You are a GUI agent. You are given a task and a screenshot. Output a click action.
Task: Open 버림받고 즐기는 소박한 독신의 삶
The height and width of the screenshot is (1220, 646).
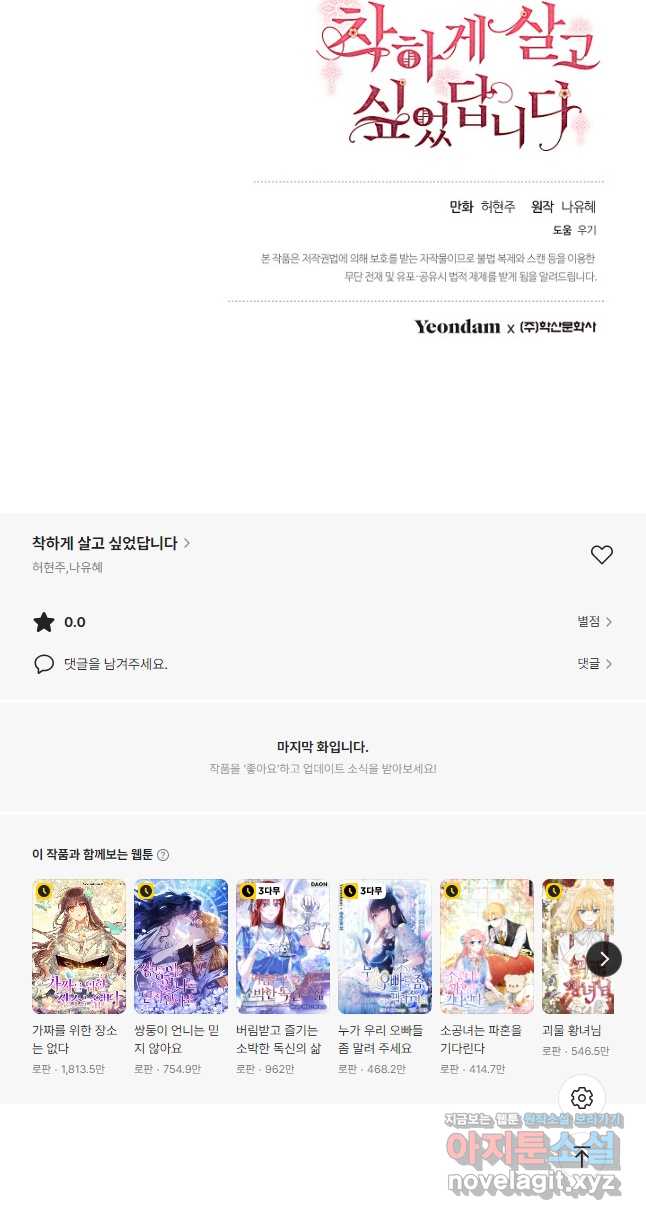click(x=283, y=946)
